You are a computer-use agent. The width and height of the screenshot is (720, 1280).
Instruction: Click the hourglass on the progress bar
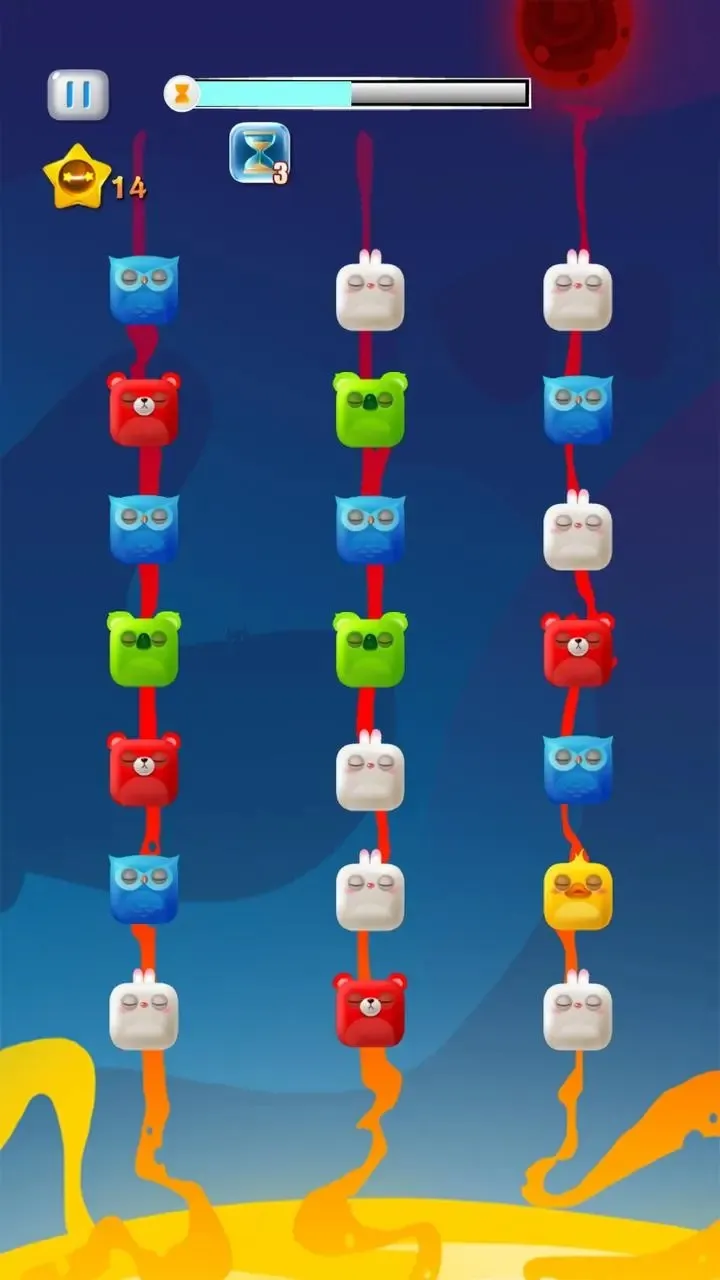coord(183,92)
